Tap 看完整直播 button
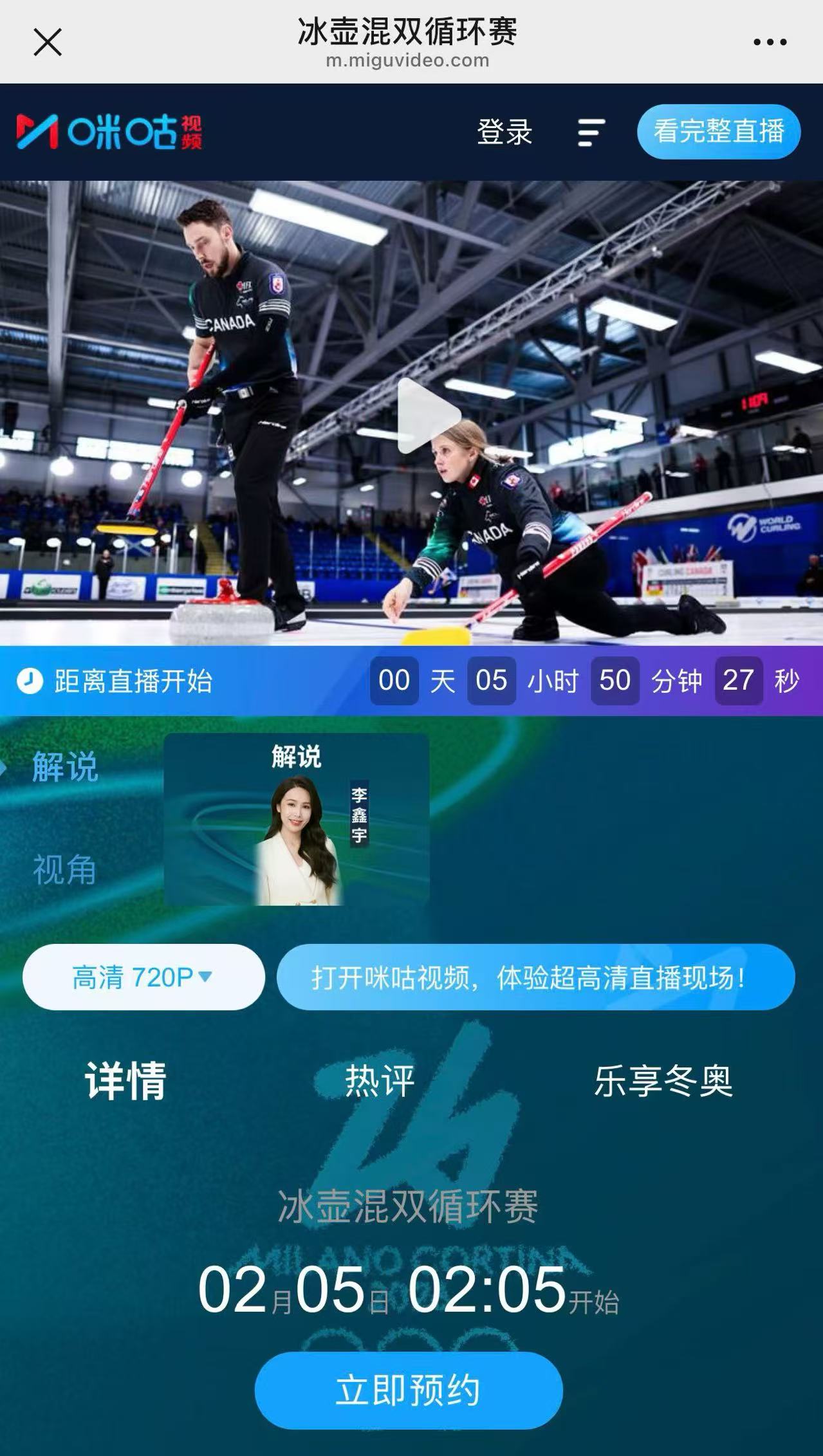 719,131
